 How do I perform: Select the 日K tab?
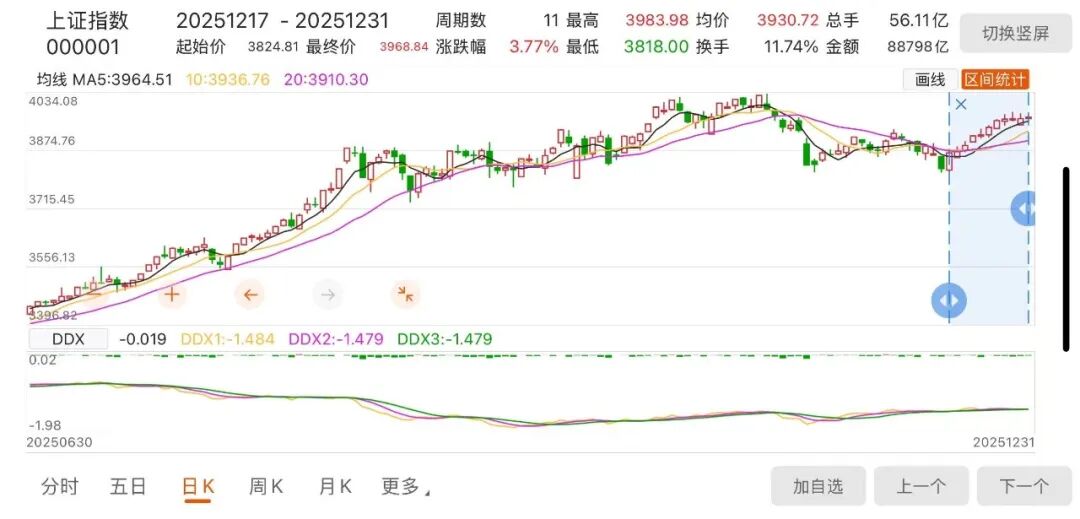(x=198, y=487)
